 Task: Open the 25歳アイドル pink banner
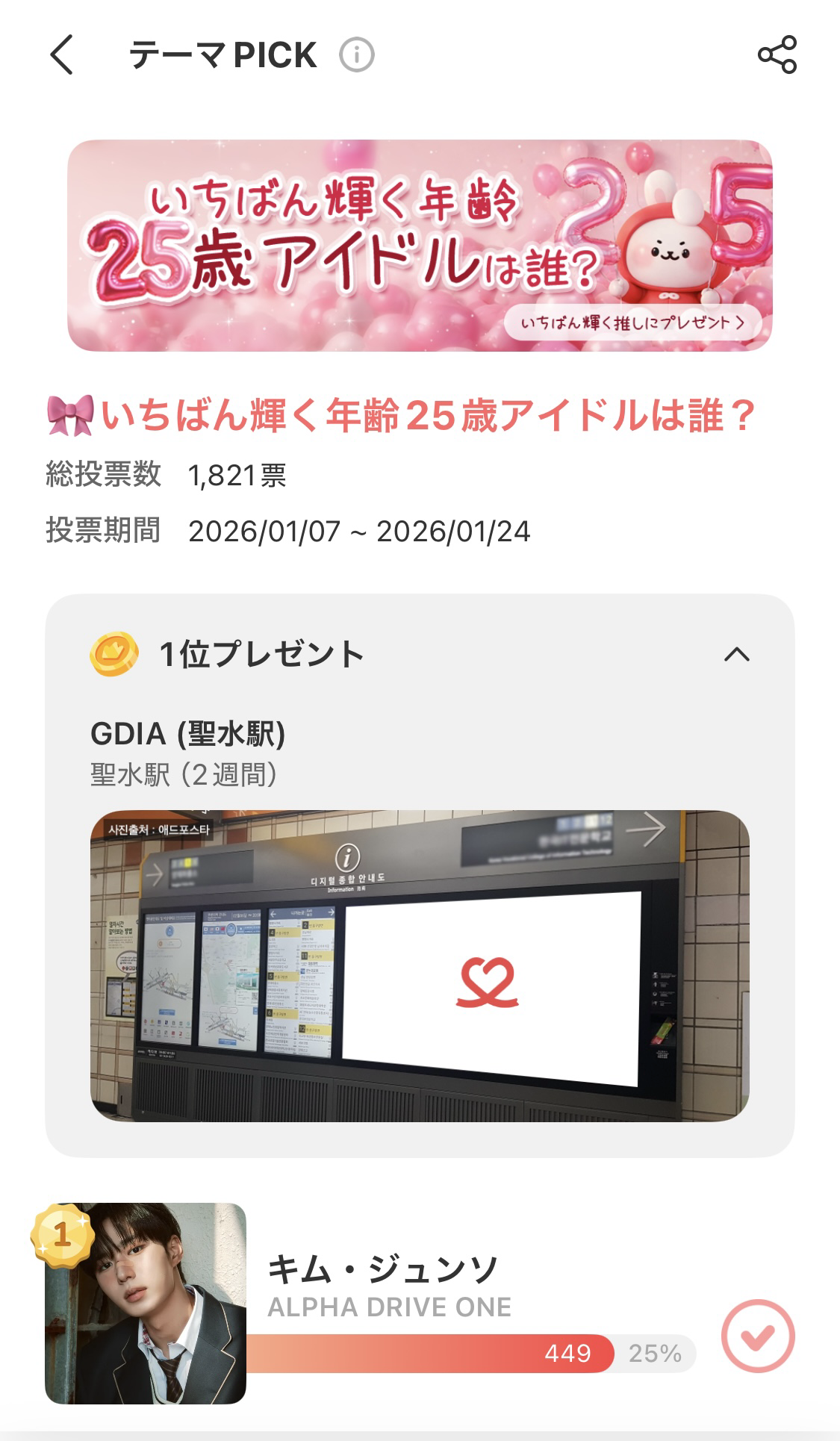click(420, 246)
